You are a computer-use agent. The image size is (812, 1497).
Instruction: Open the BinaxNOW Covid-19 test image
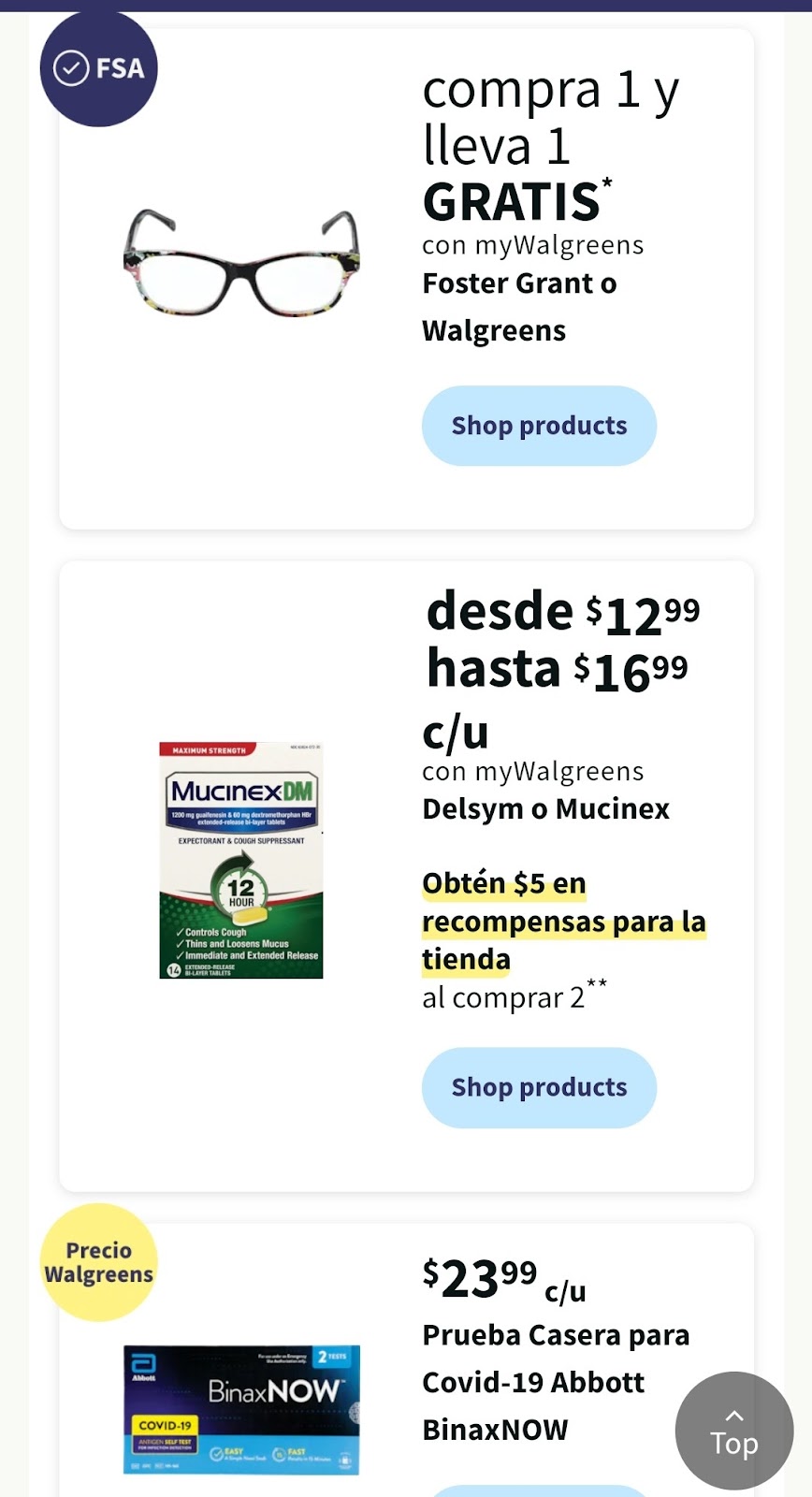[241, 1410]
